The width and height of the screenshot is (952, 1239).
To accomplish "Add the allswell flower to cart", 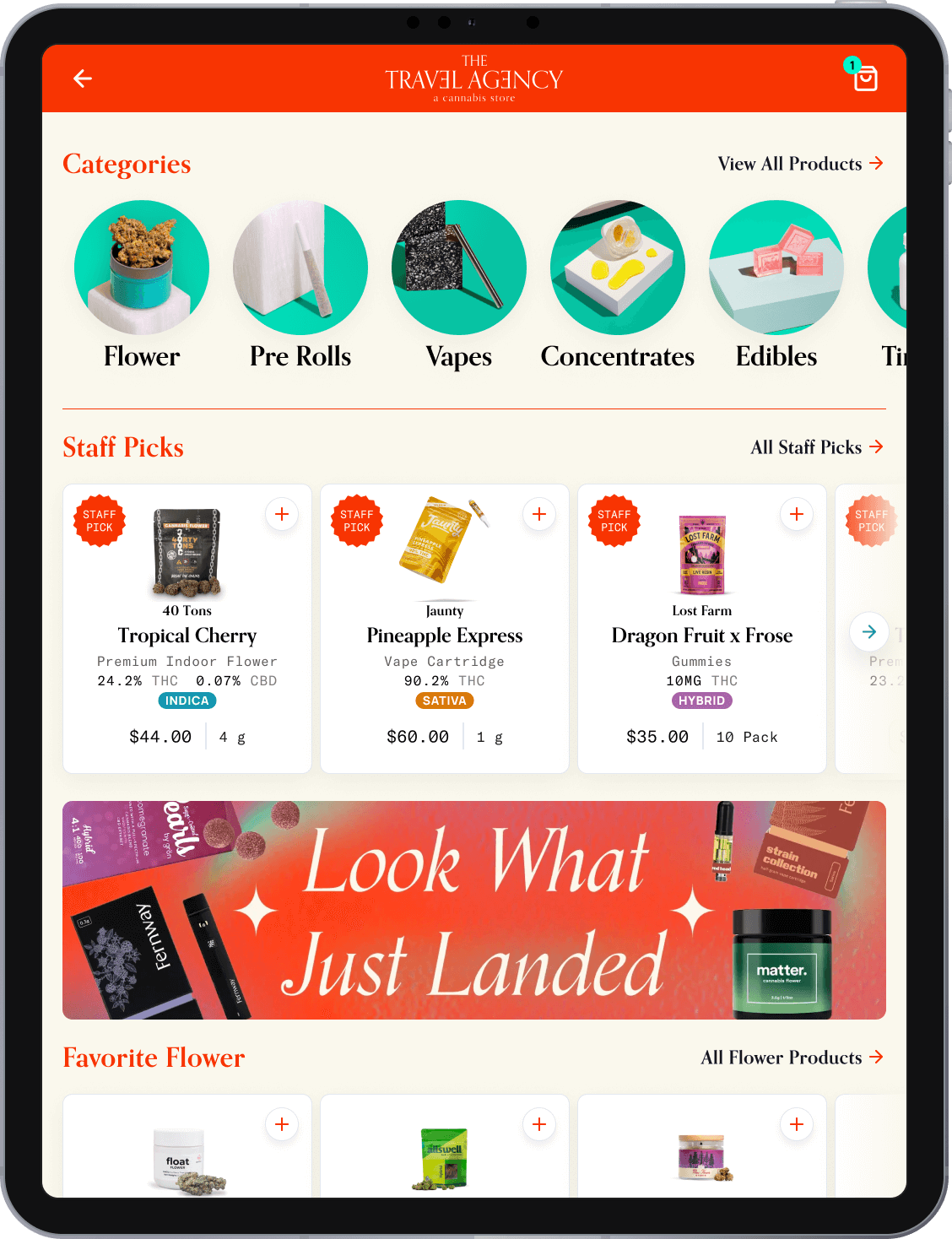I will click(x=539, y=1124).
